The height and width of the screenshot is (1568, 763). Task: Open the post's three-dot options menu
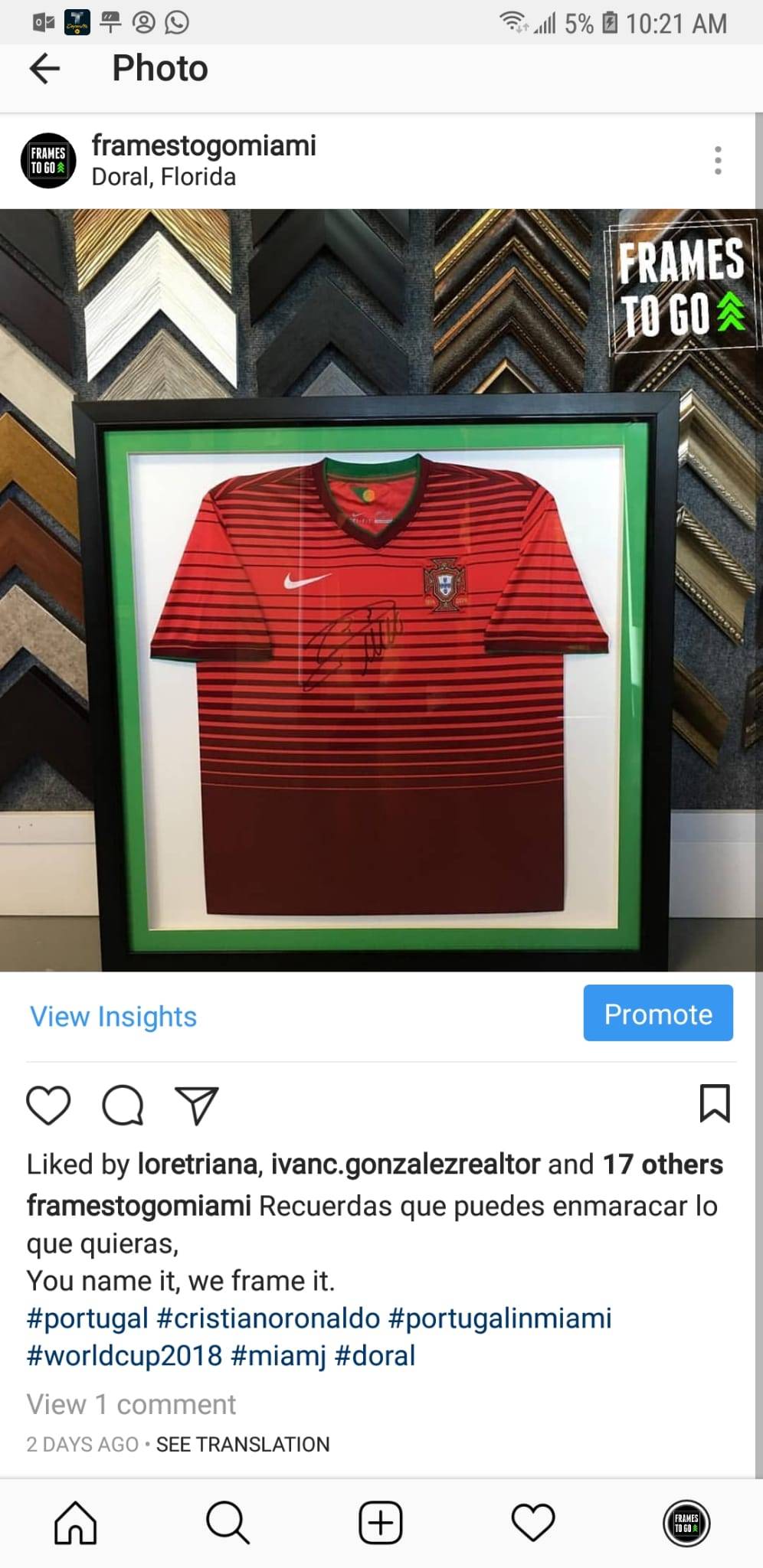[x=717, y=161]
